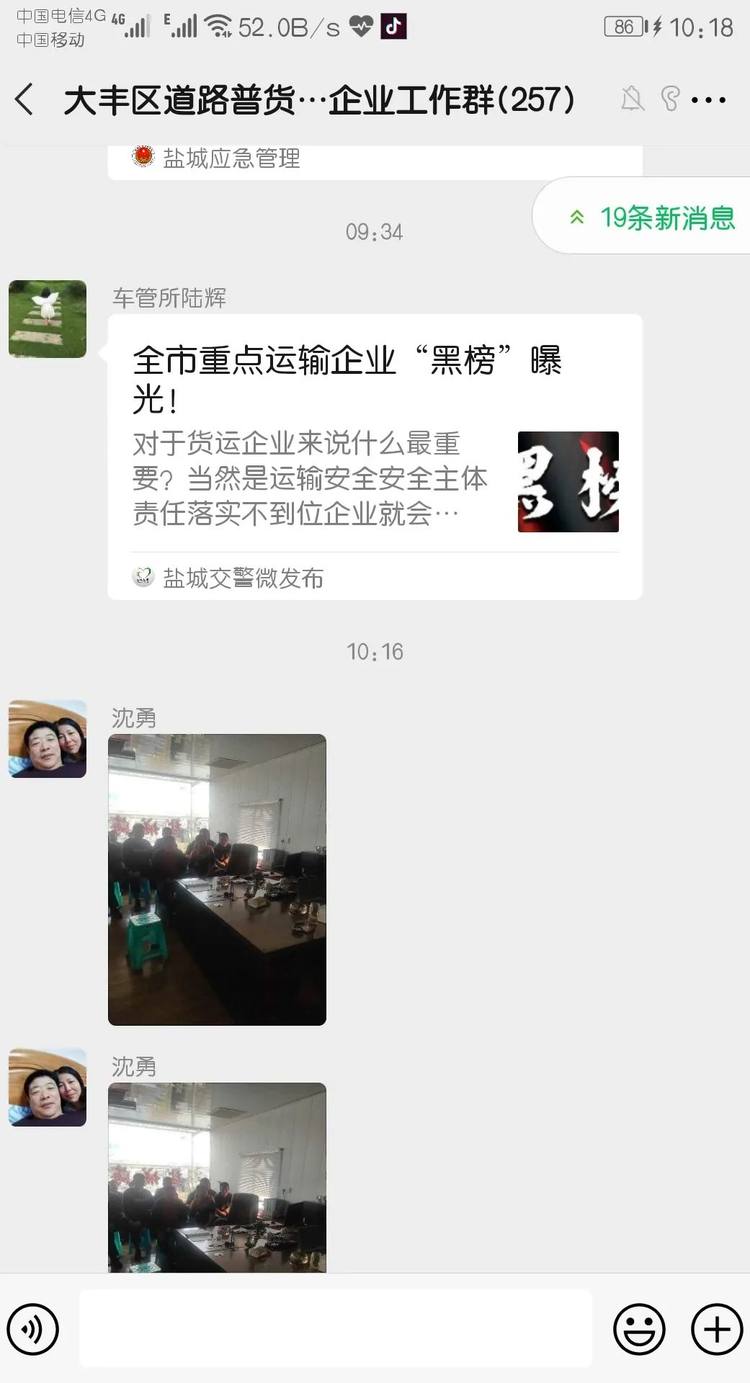Open the emoji picker

pos(639,1329)
